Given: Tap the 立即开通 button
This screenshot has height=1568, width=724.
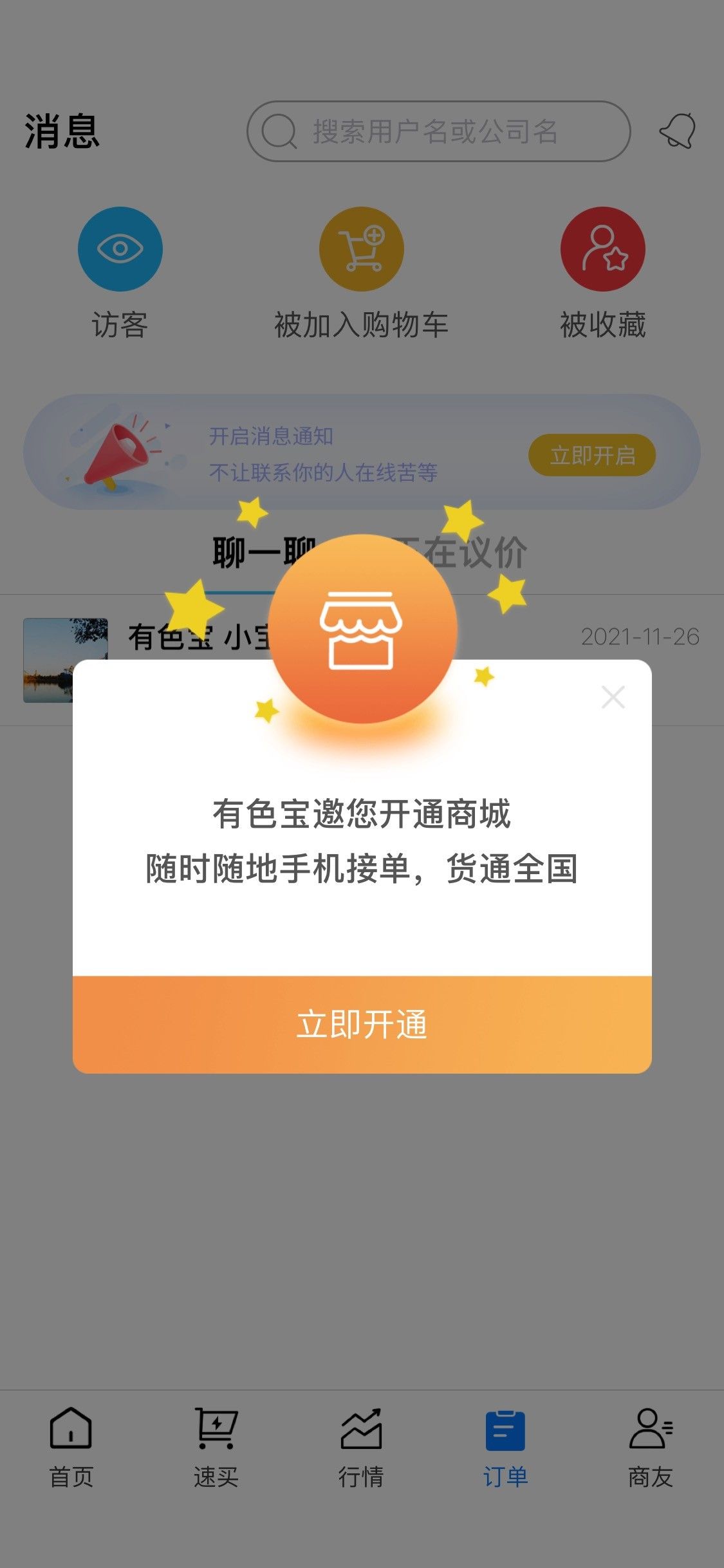Looking at the screenshot, I should tap(362, 1024).
